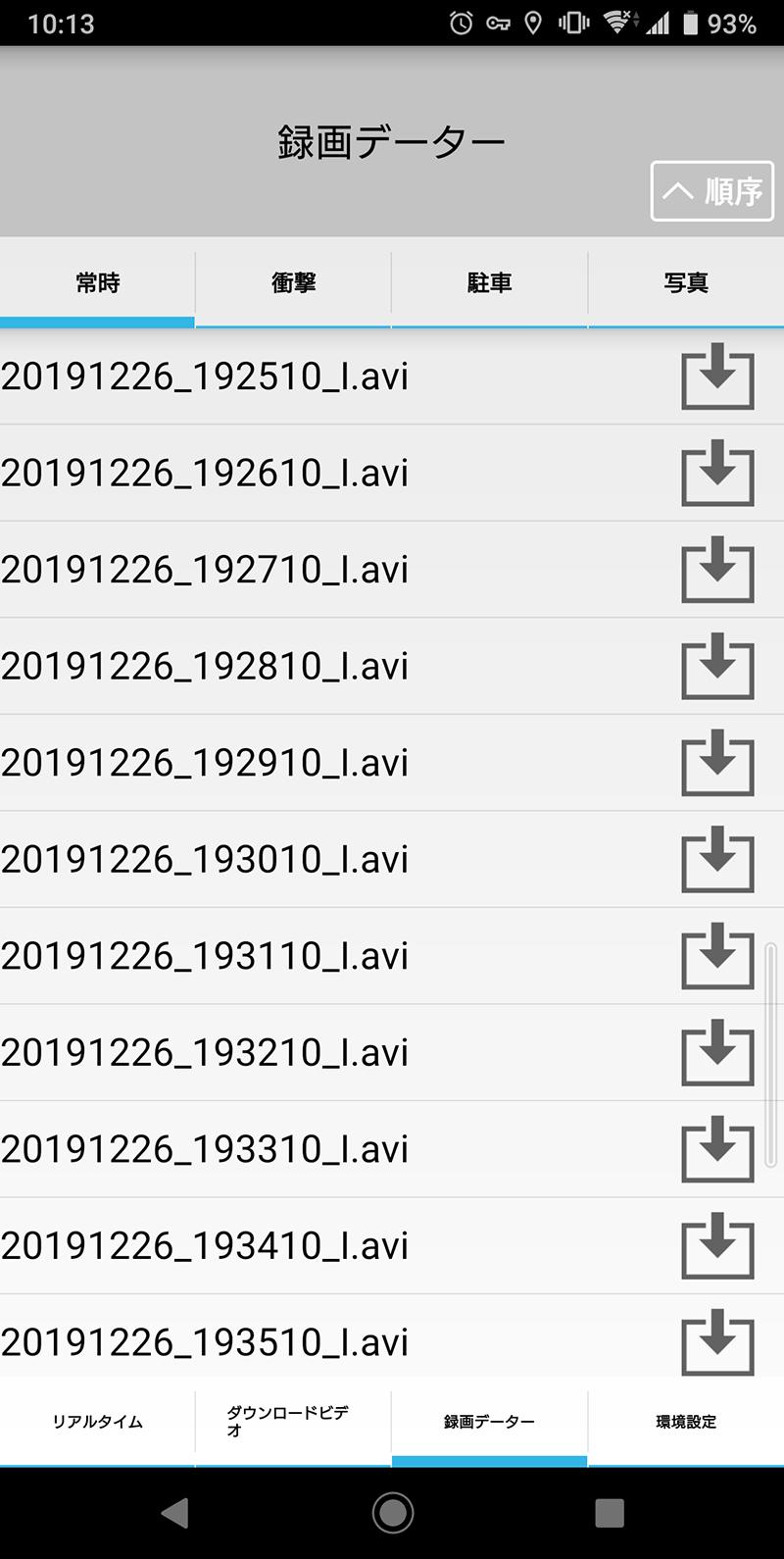Viewport: 784px width, 1559px height.
Task: Open file 20191226_193410_I.avi
Action: [205, 1245]
